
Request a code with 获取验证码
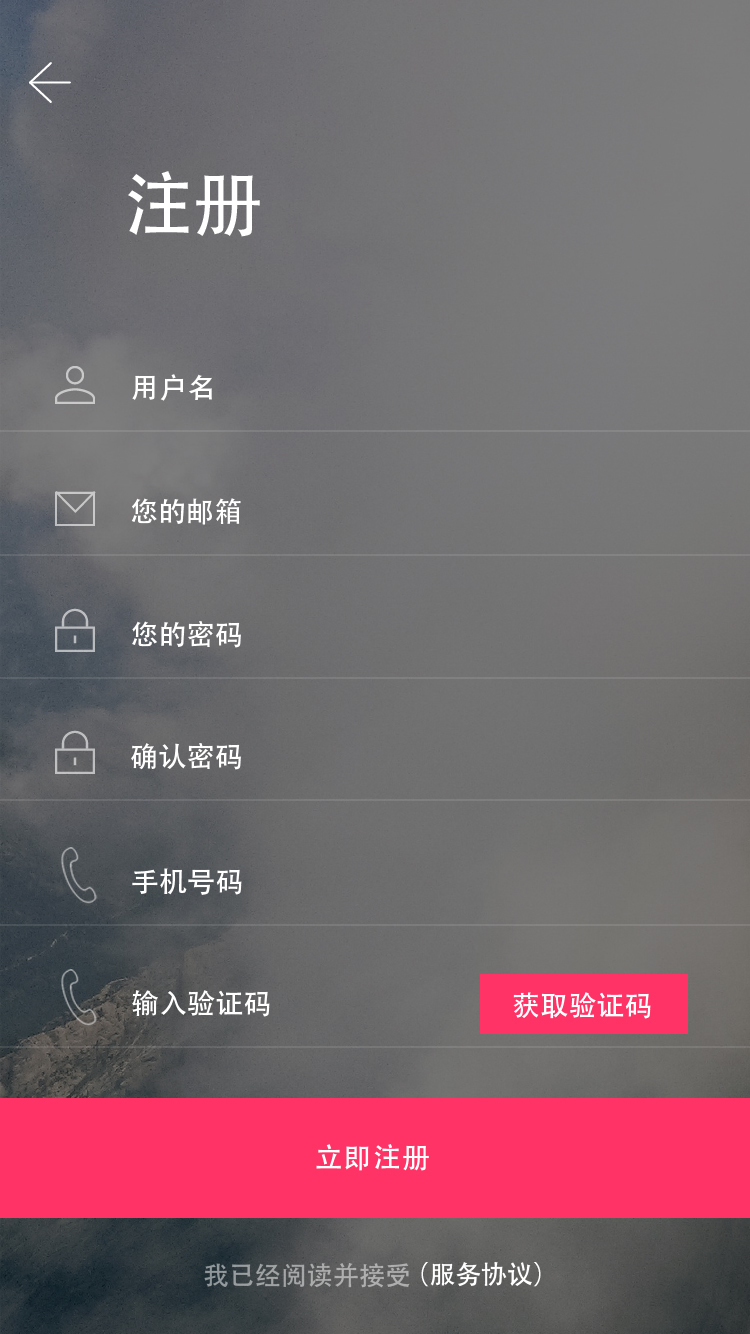tap(584, 1004)
